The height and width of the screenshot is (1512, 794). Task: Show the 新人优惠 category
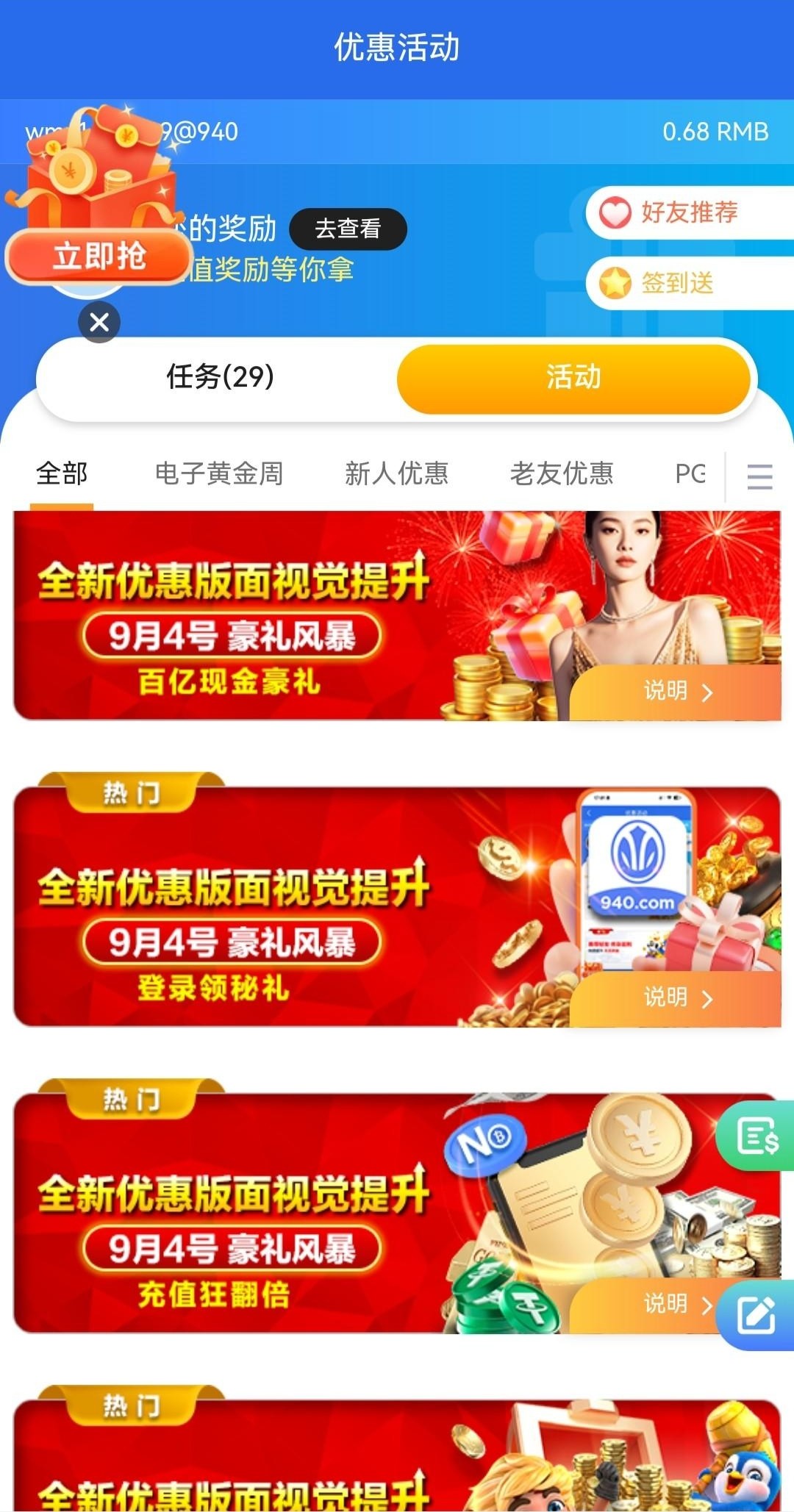click(x=397, y=474)
